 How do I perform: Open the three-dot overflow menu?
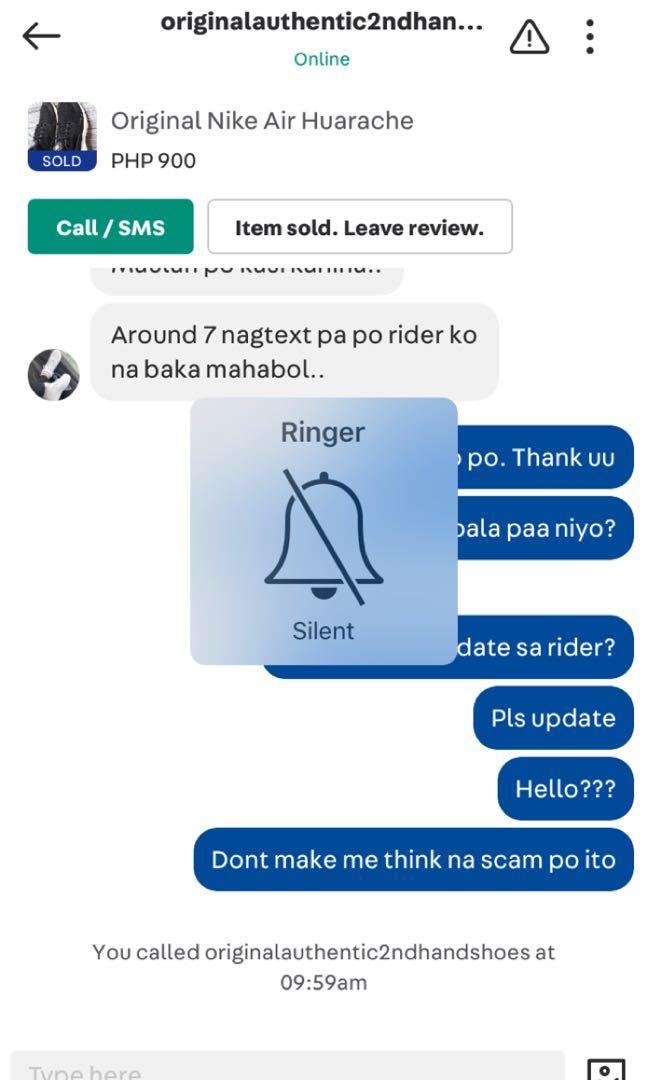pyautogui.click(x=590, y=37)
